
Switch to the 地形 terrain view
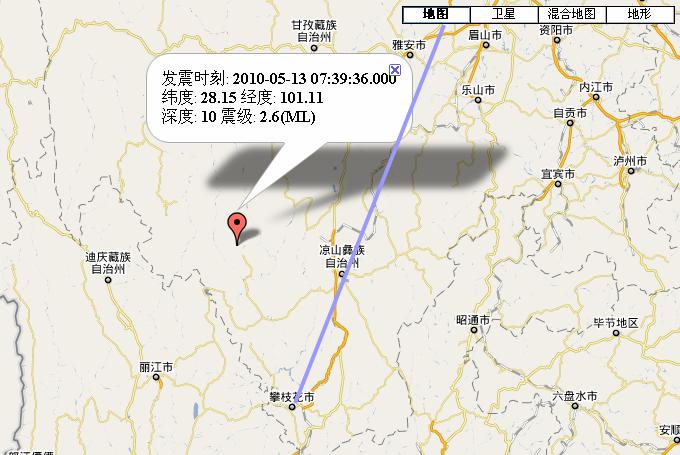tap(640, 14)
